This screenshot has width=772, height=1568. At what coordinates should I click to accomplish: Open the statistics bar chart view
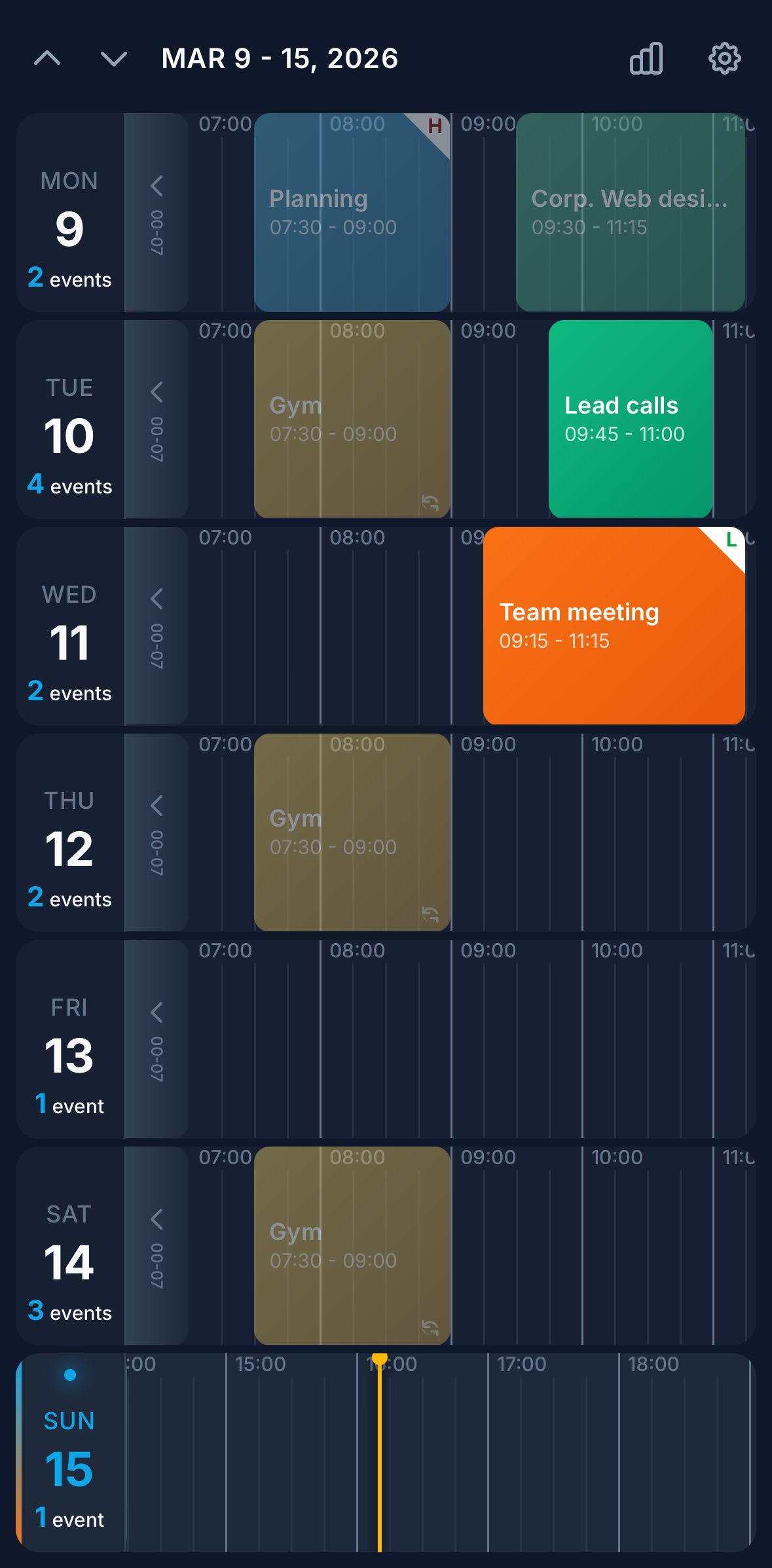click(x=646, y=58)
